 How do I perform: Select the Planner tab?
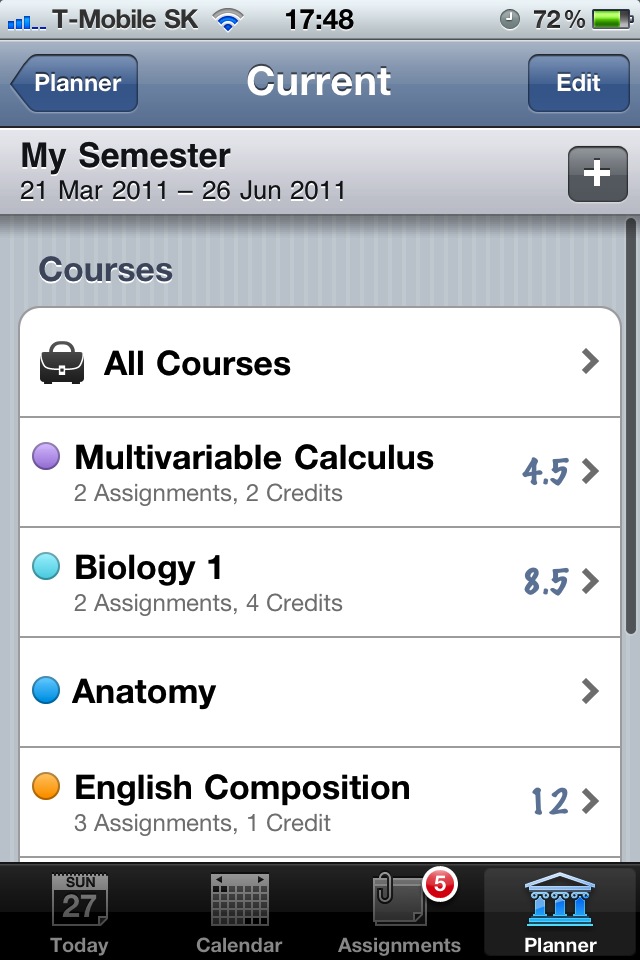pyautogui.click(x=560, y=914)
